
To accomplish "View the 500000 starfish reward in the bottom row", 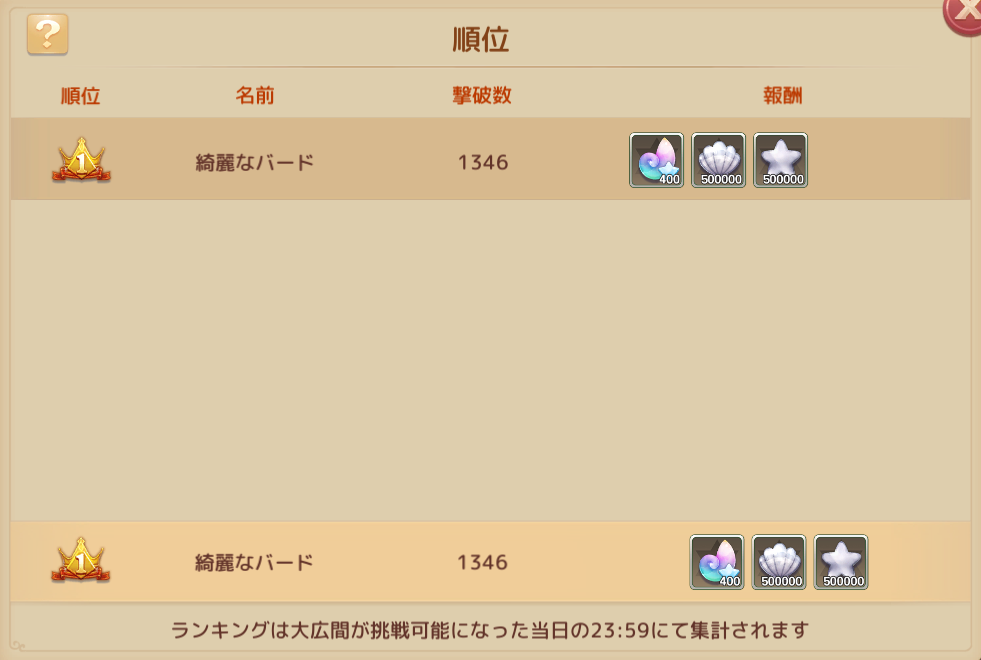I will coord(840,562).
